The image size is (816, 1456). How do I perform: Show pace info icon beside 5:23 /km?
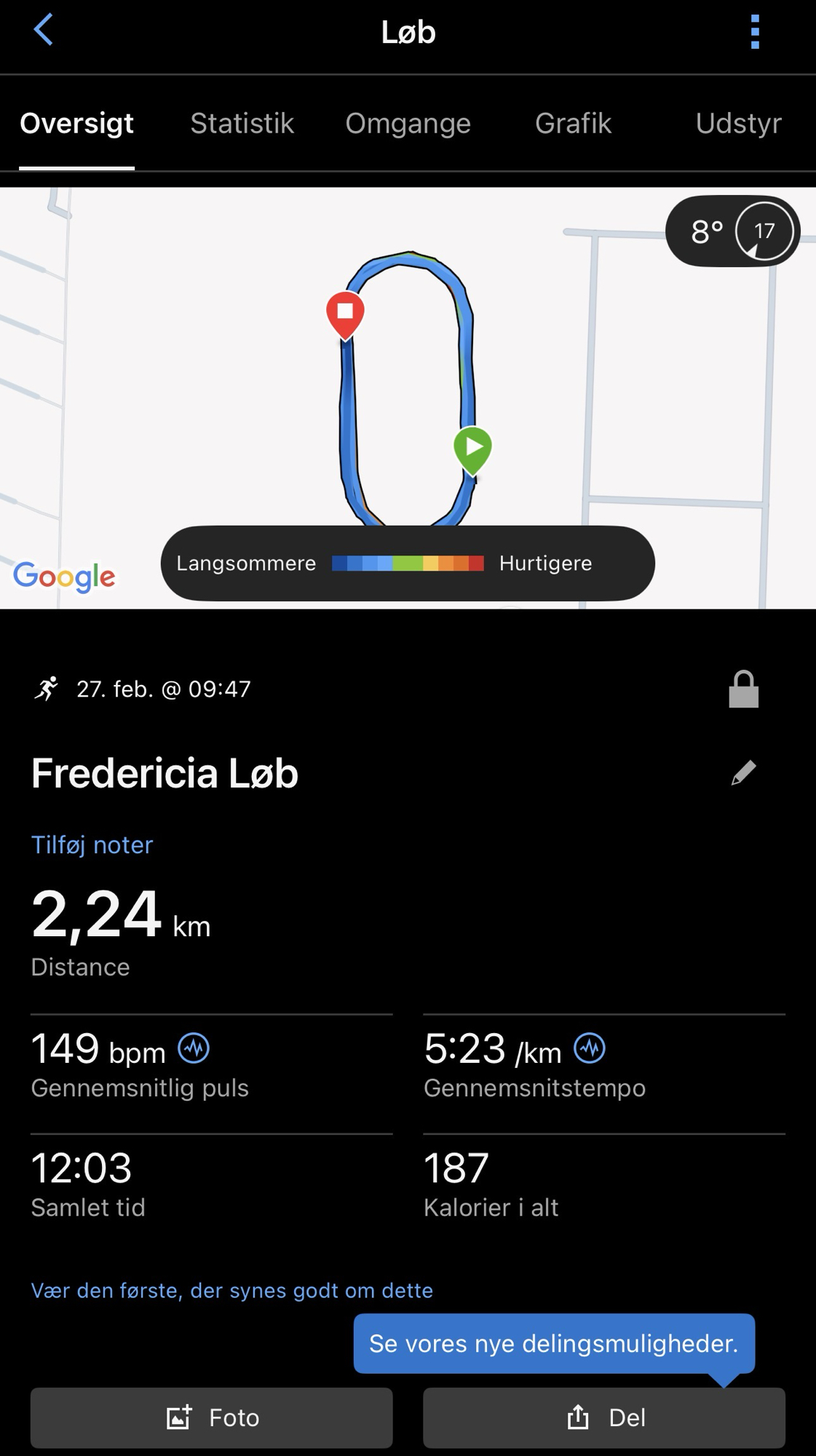click(x=590, y=1048)
